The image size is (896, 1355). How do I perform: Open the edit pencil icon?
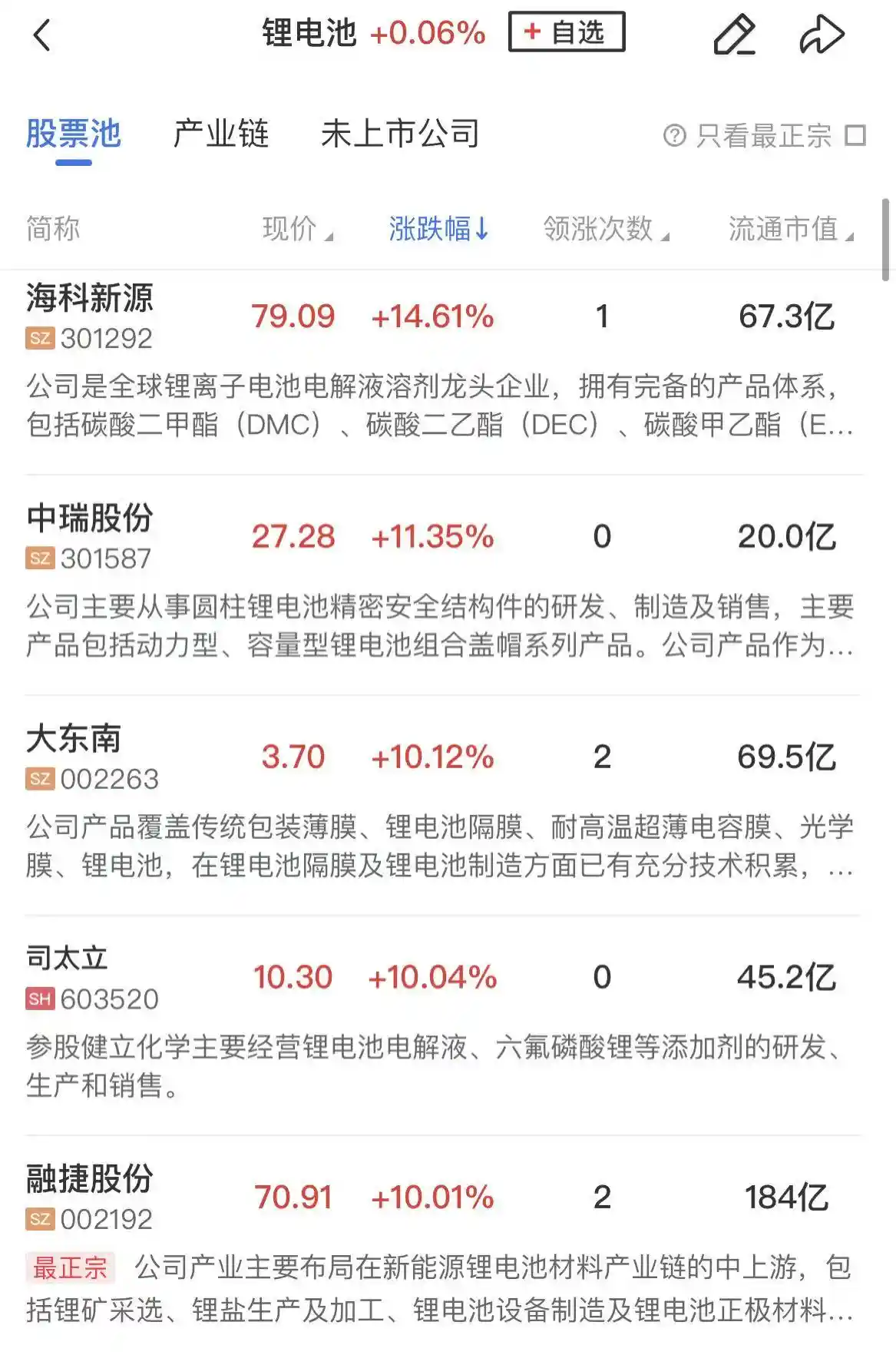point(736,35)
